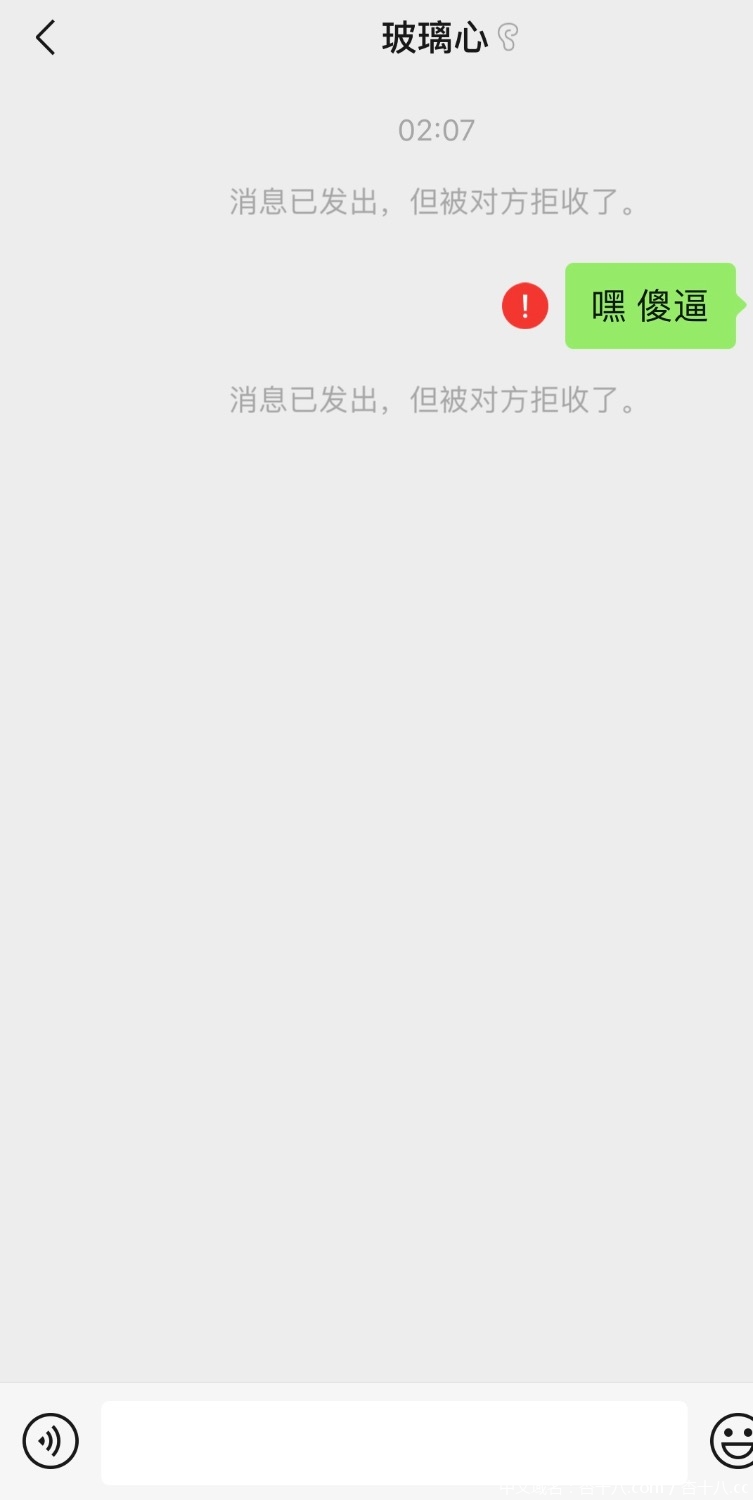Switch to voice message input
753x1500 pixels.
pos(50,1441)
